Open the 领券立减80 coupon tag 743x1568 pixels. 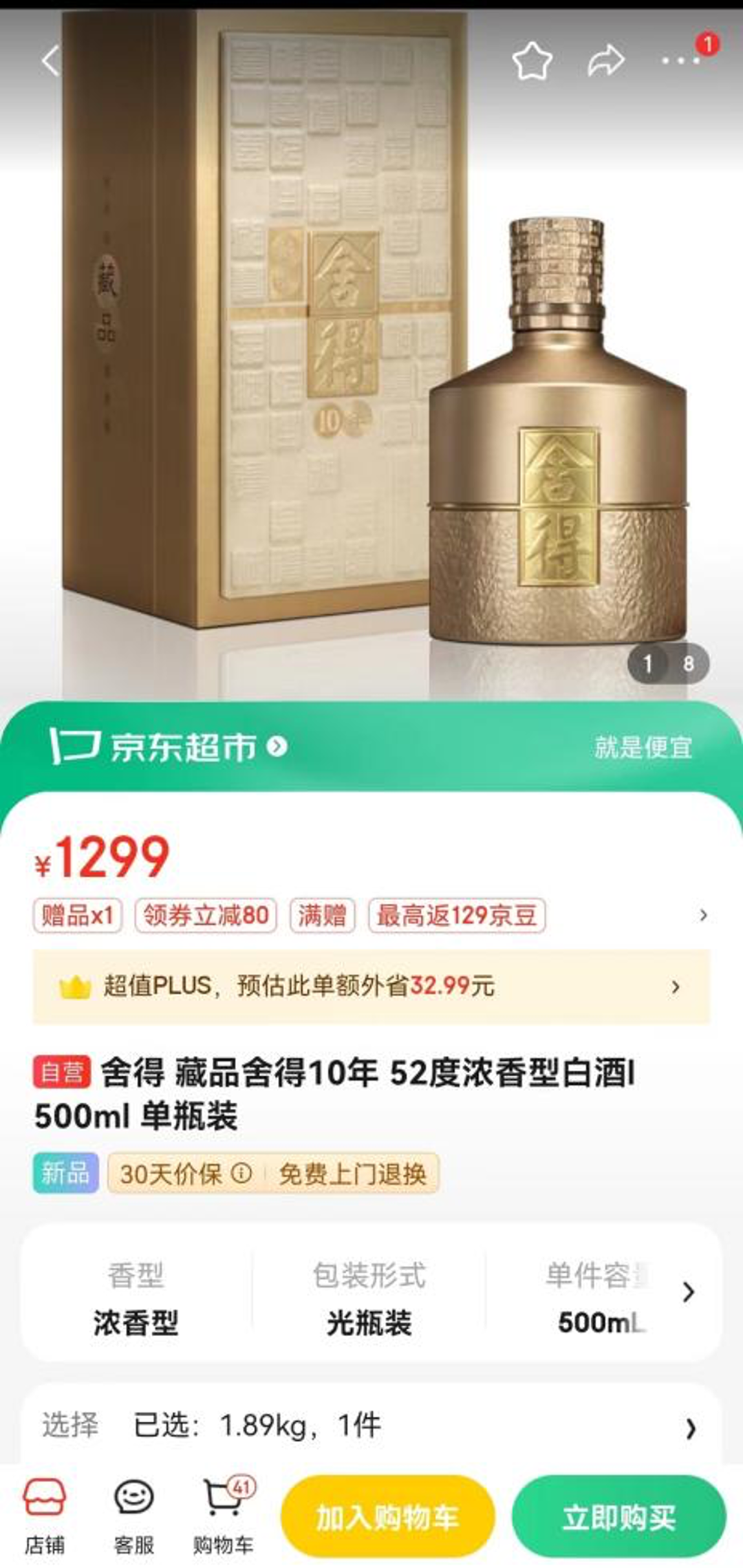206,916
